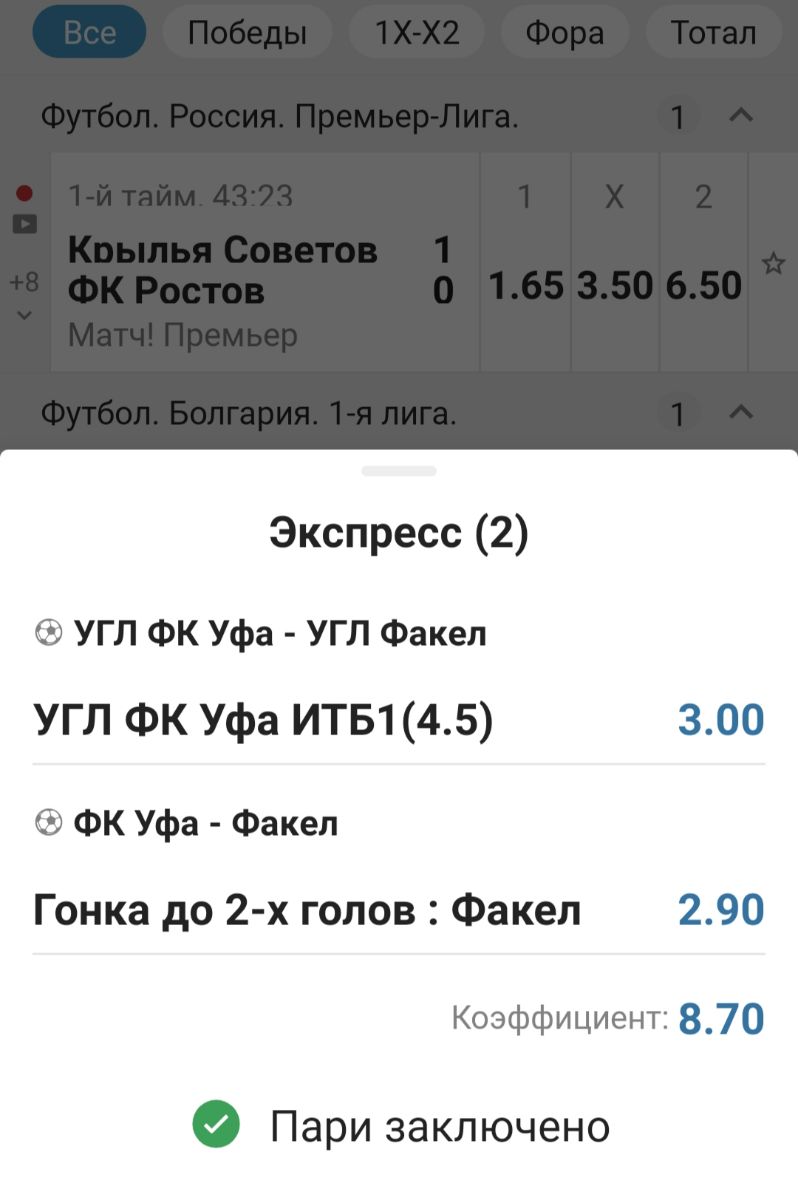Screen dimensions: 798x1200
Task: Switch to the 1X-X2 filter
Action: 417,33
